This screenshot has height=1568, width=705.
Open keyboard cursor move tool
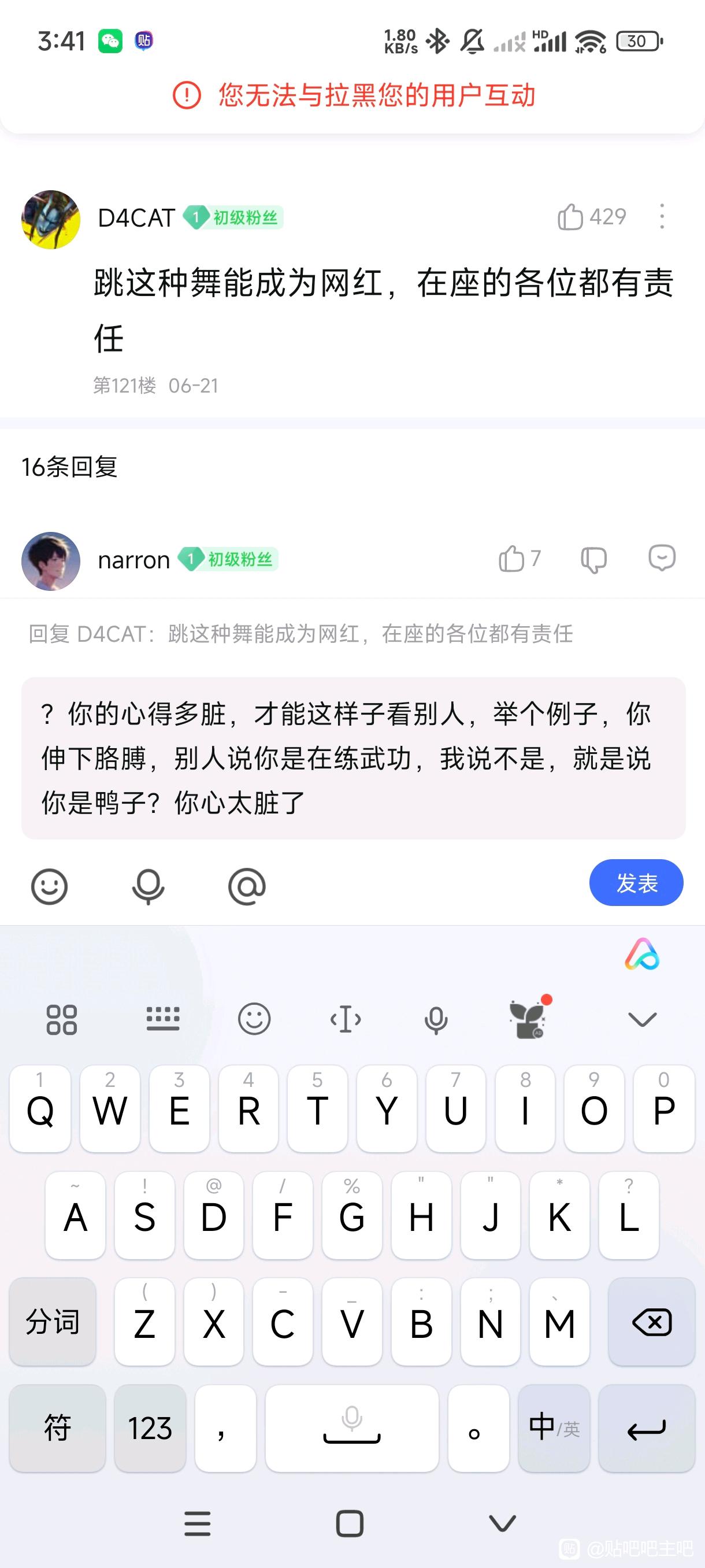click(x=346, y=1019)
